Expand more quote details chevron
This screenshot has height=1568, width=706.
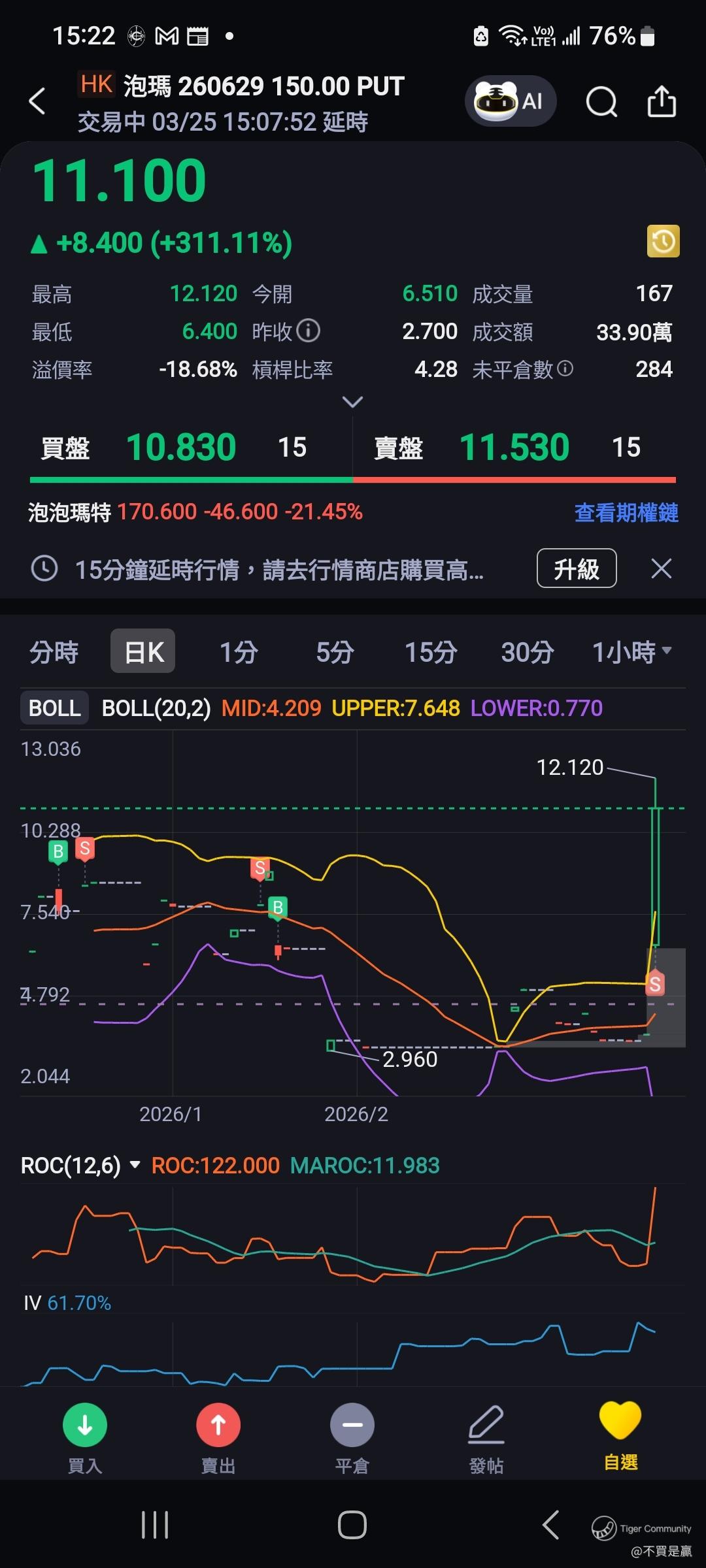click(352, 402)
